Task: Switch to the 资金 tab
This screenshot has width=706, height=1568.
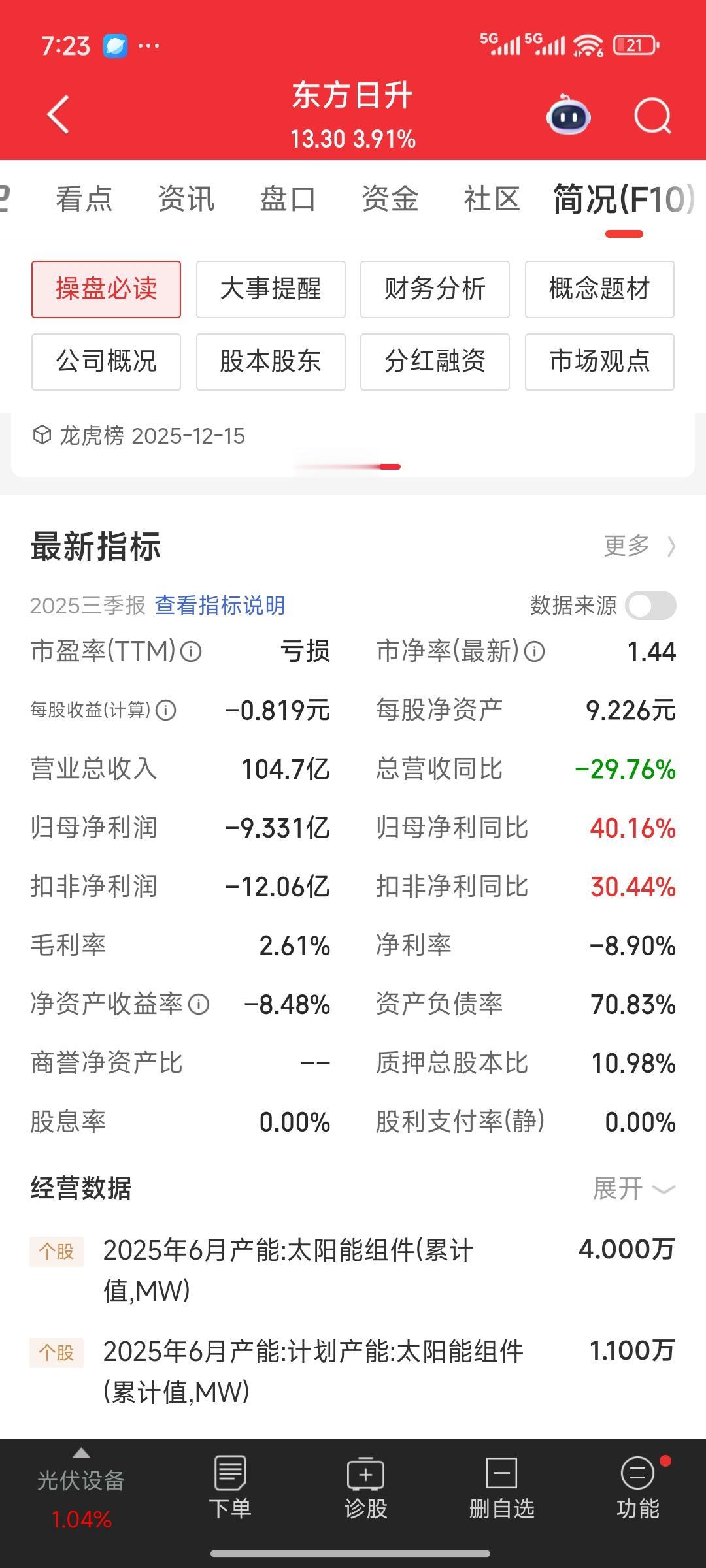Action: (390, 199)
